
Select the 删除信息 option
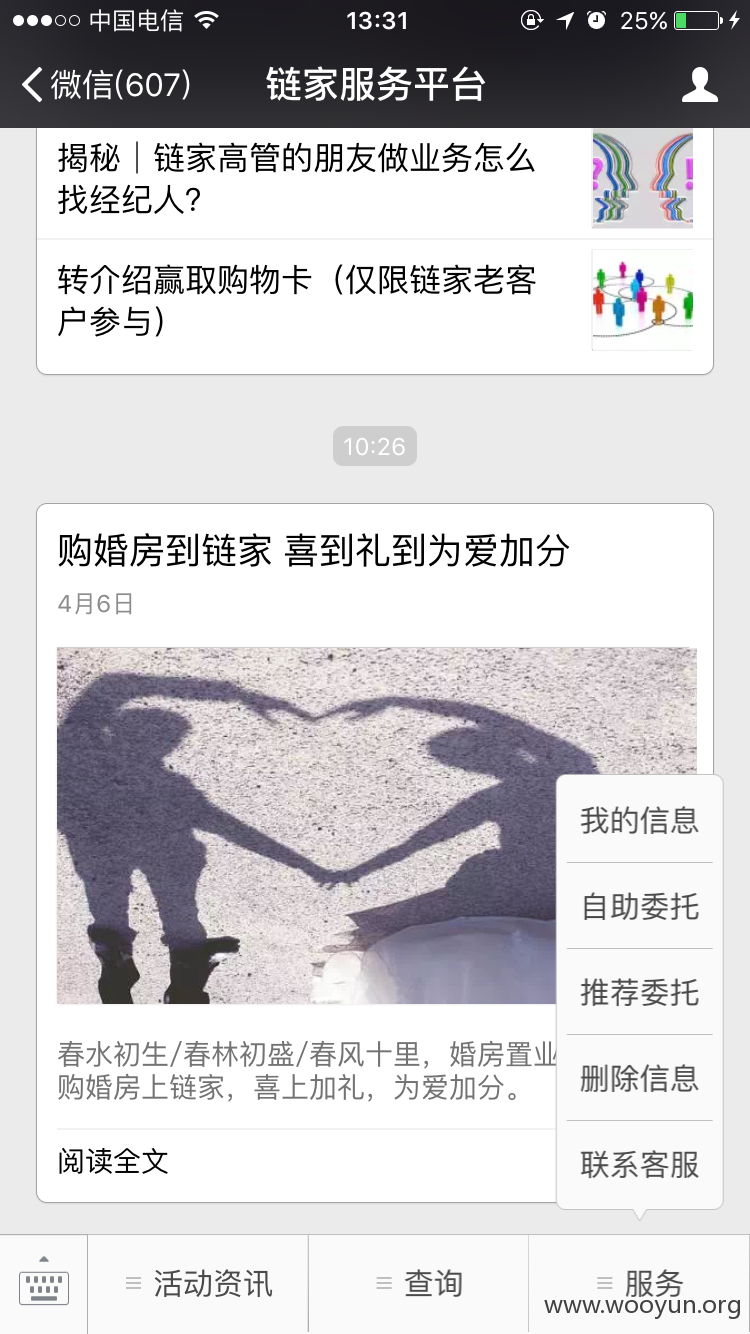coord(640,1078)
